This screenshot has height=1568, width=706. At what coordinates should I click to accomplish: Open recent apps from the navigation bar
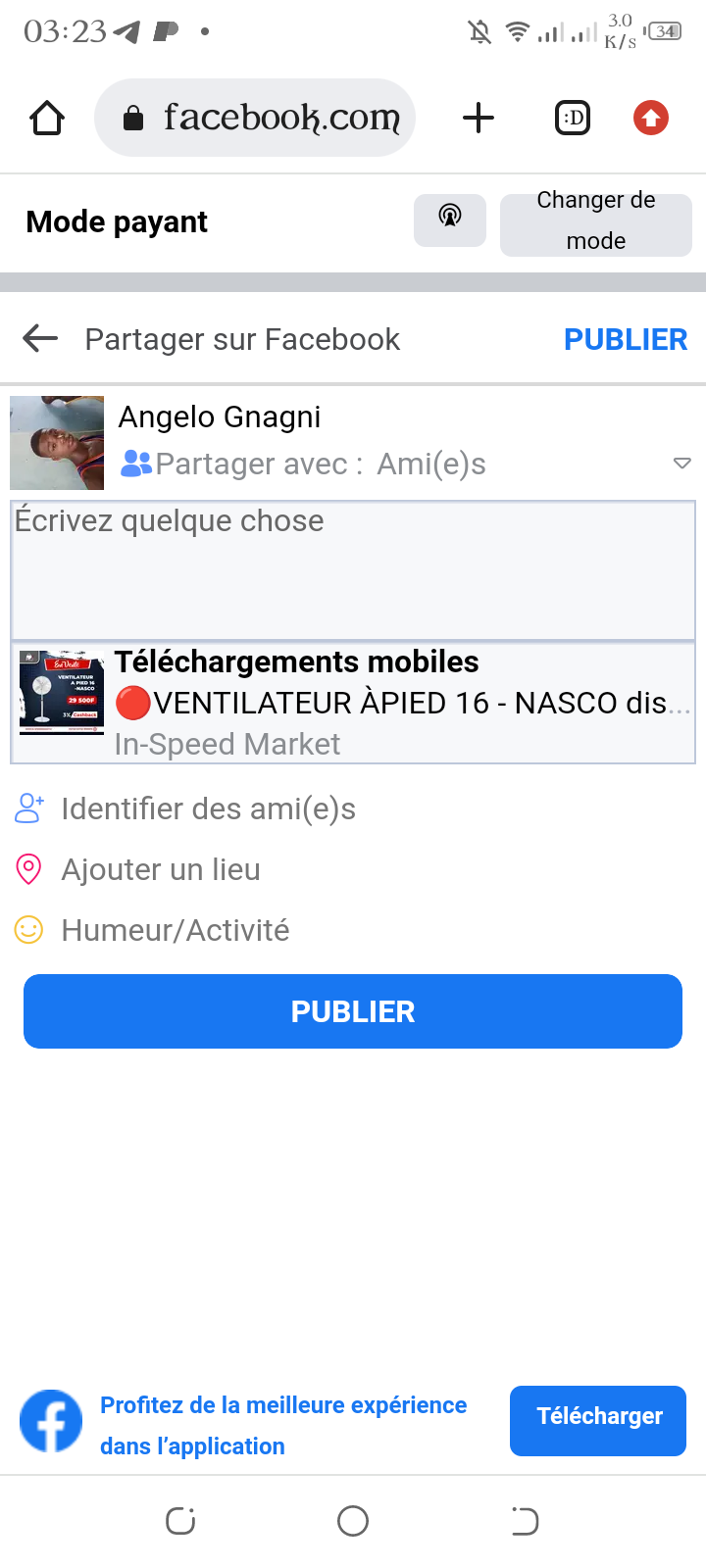[x=180, y=1521]
